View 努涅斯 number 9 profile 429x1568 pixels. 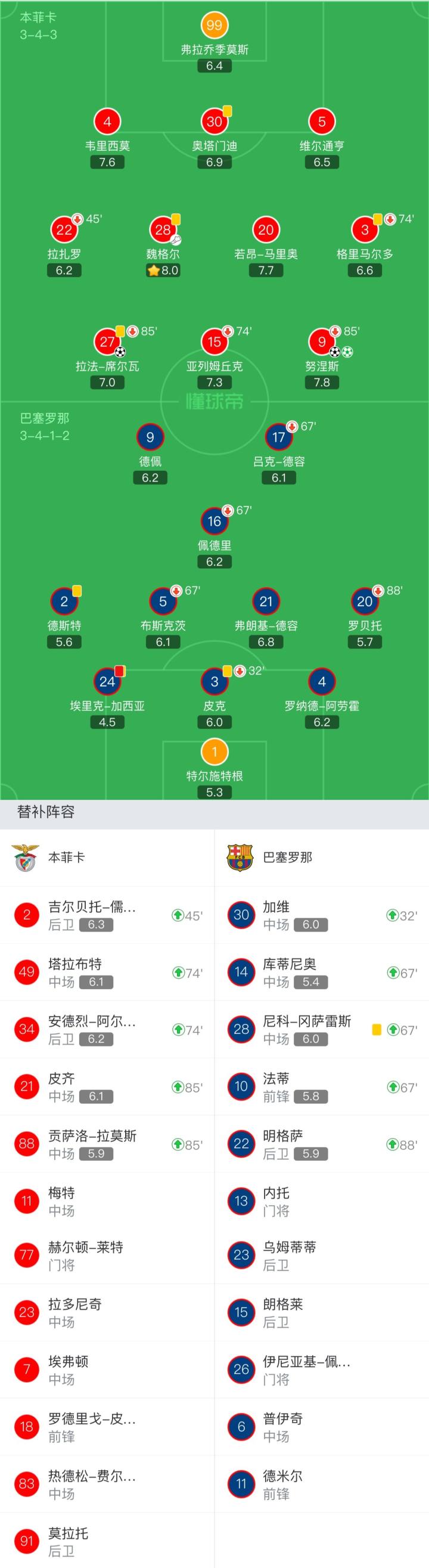[322, 342]
